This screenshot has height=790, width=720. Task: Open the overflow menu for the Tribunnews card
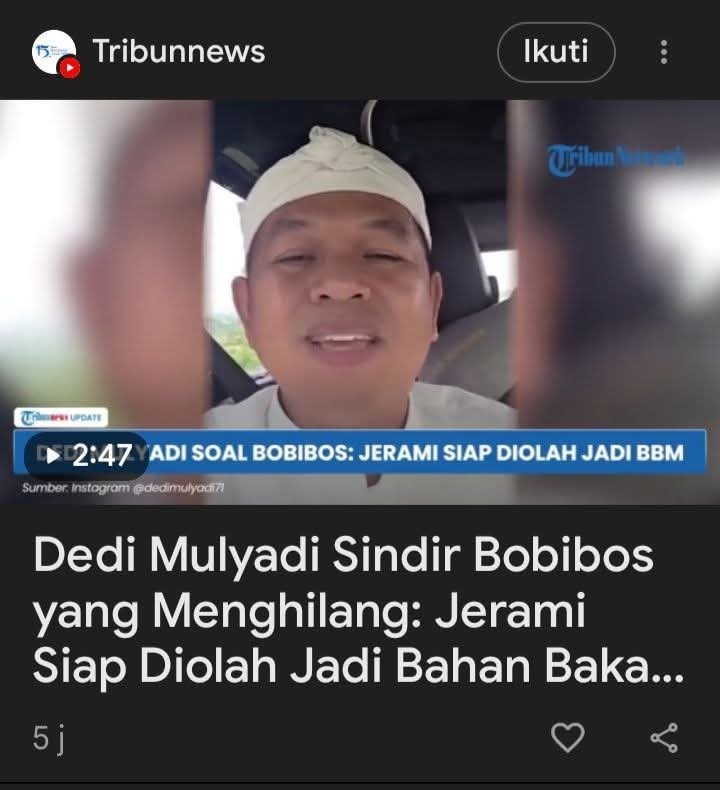pos(664,52)
